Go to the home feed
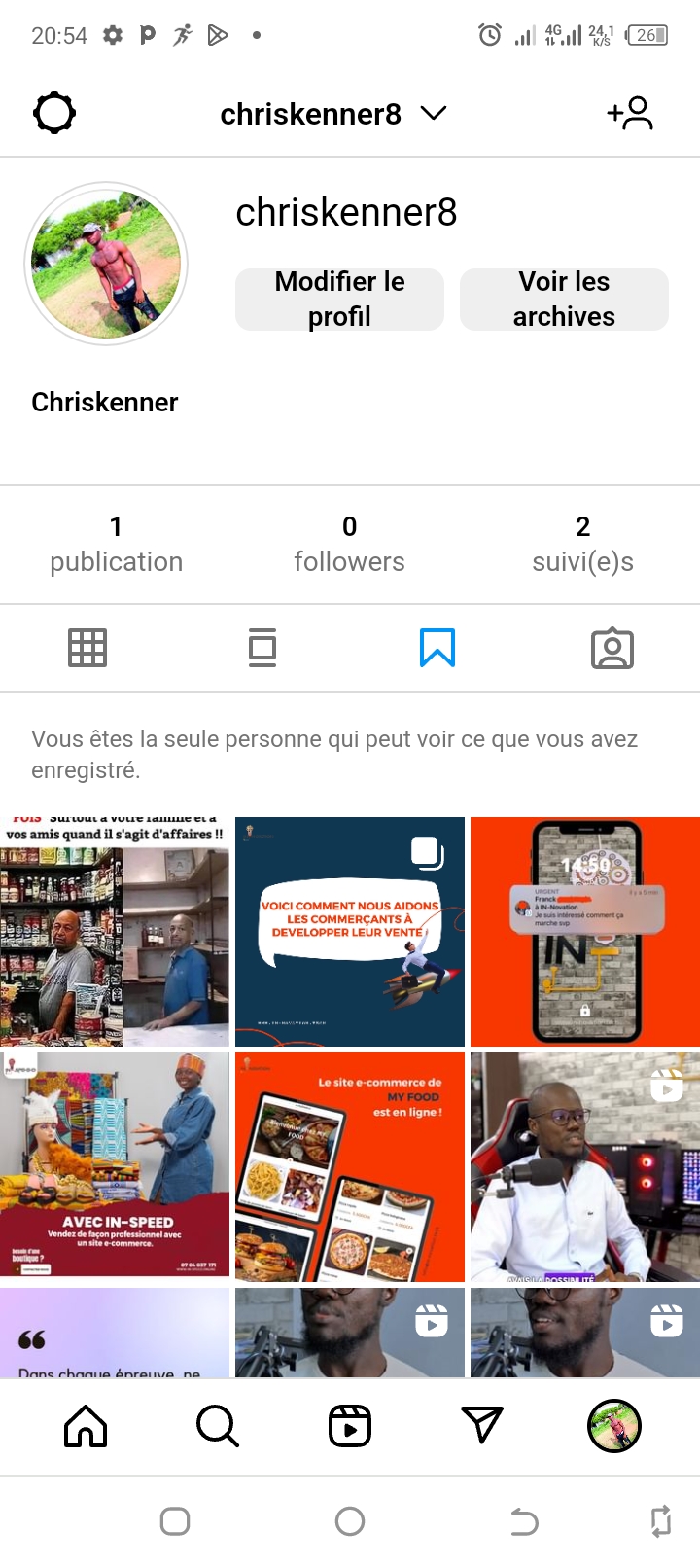Screen dimensions: 700x1568 click(86, 1427)
